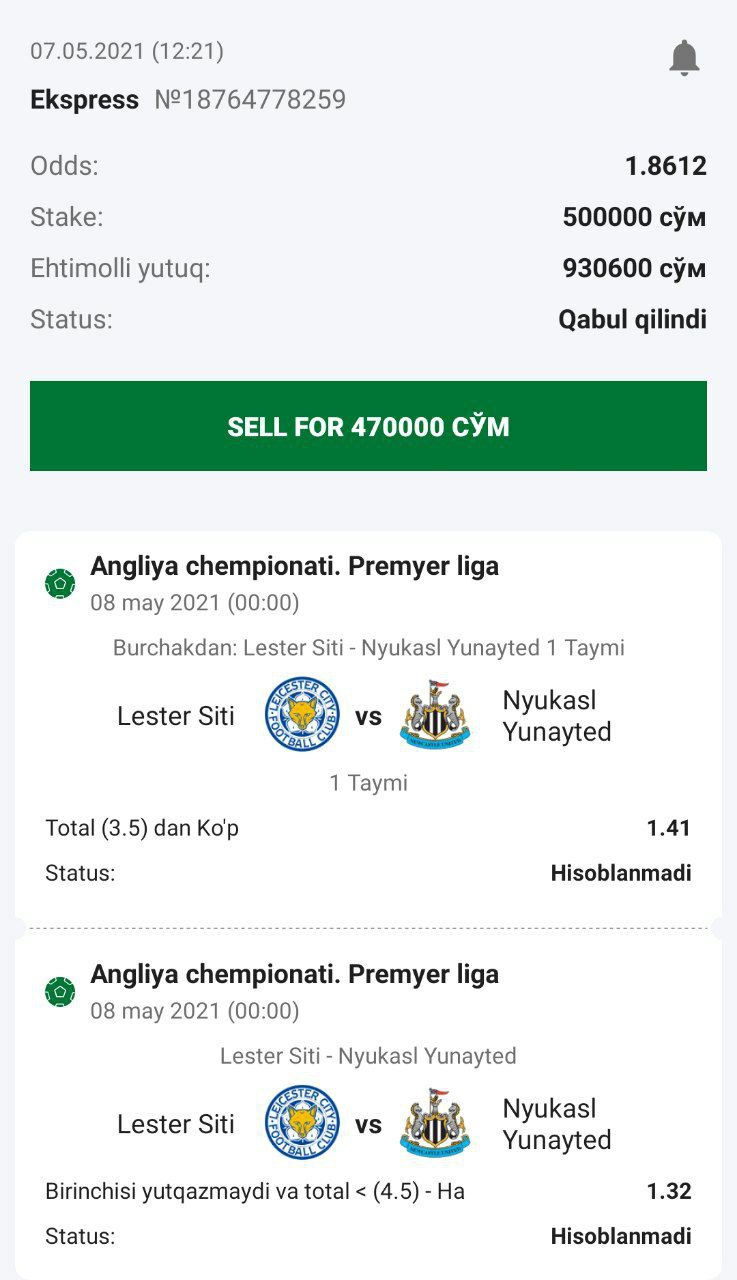
Task: Open the first-half corners Total (3.5) bet card
Action: pos(368,724)
